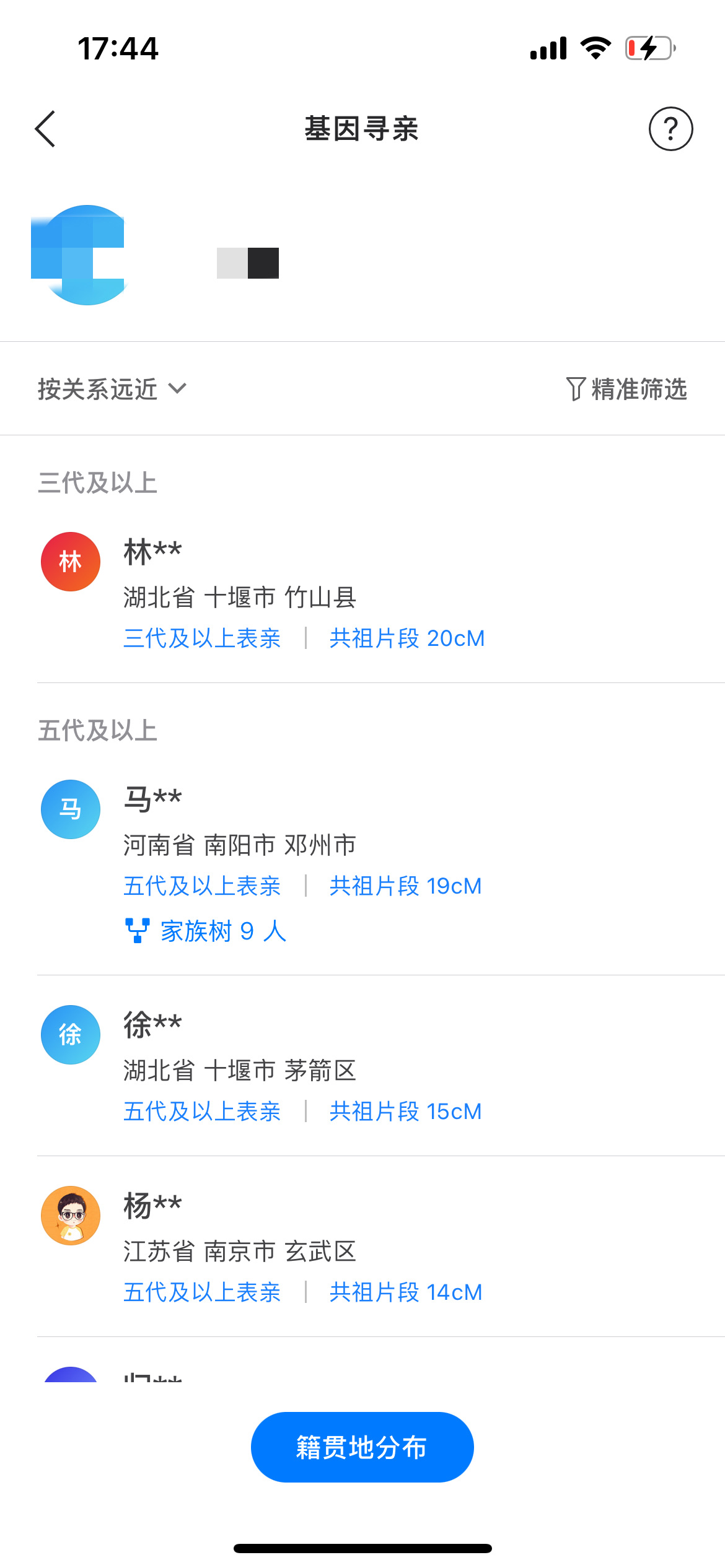Open relative 杨** from 玄武区
The image size is (725, 1568).
[x=304, y=1246]
